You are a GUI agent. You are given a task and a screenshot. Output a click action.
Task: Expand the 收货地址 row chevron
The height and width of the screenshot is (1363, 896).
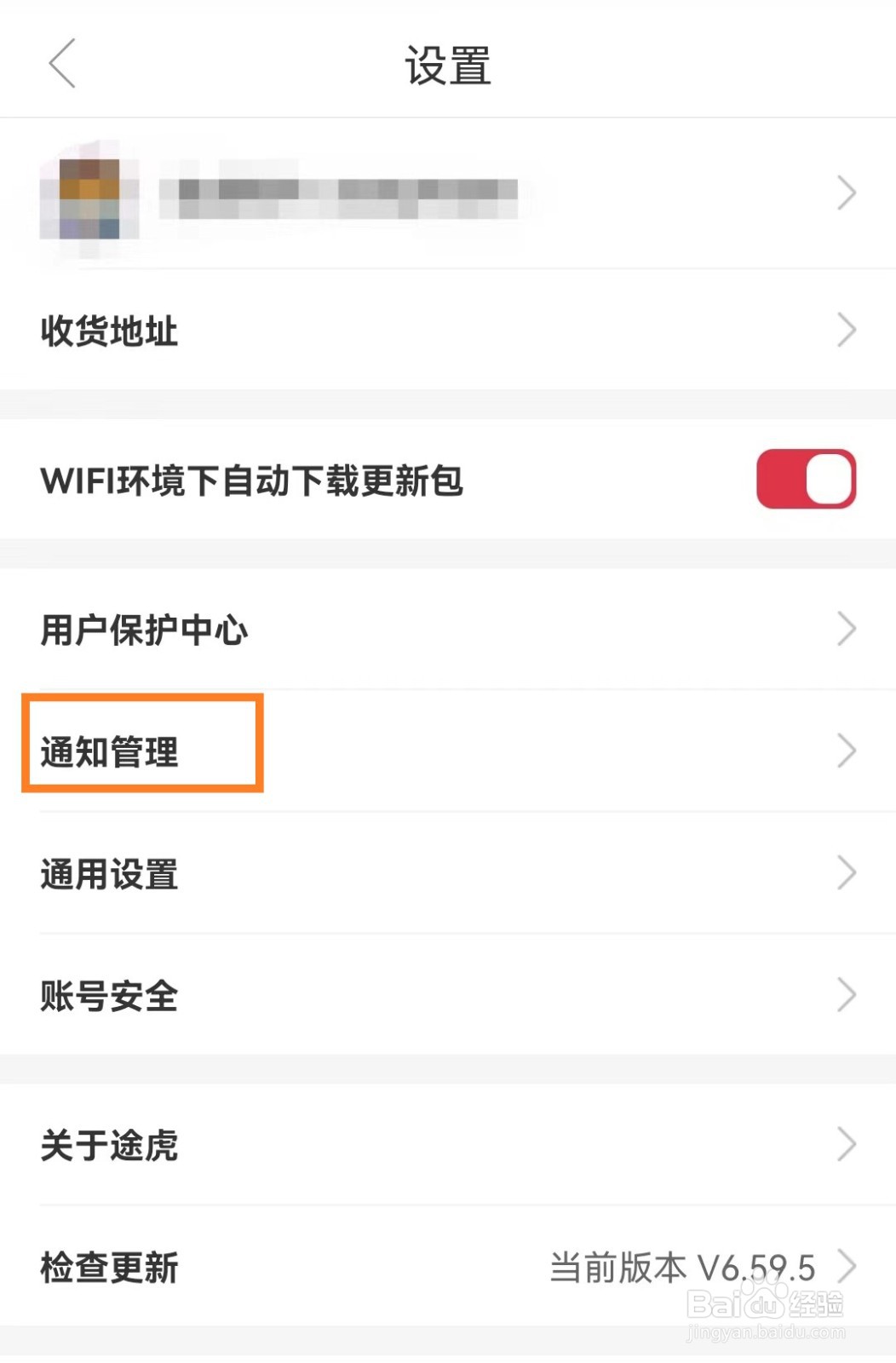point(847,331)
